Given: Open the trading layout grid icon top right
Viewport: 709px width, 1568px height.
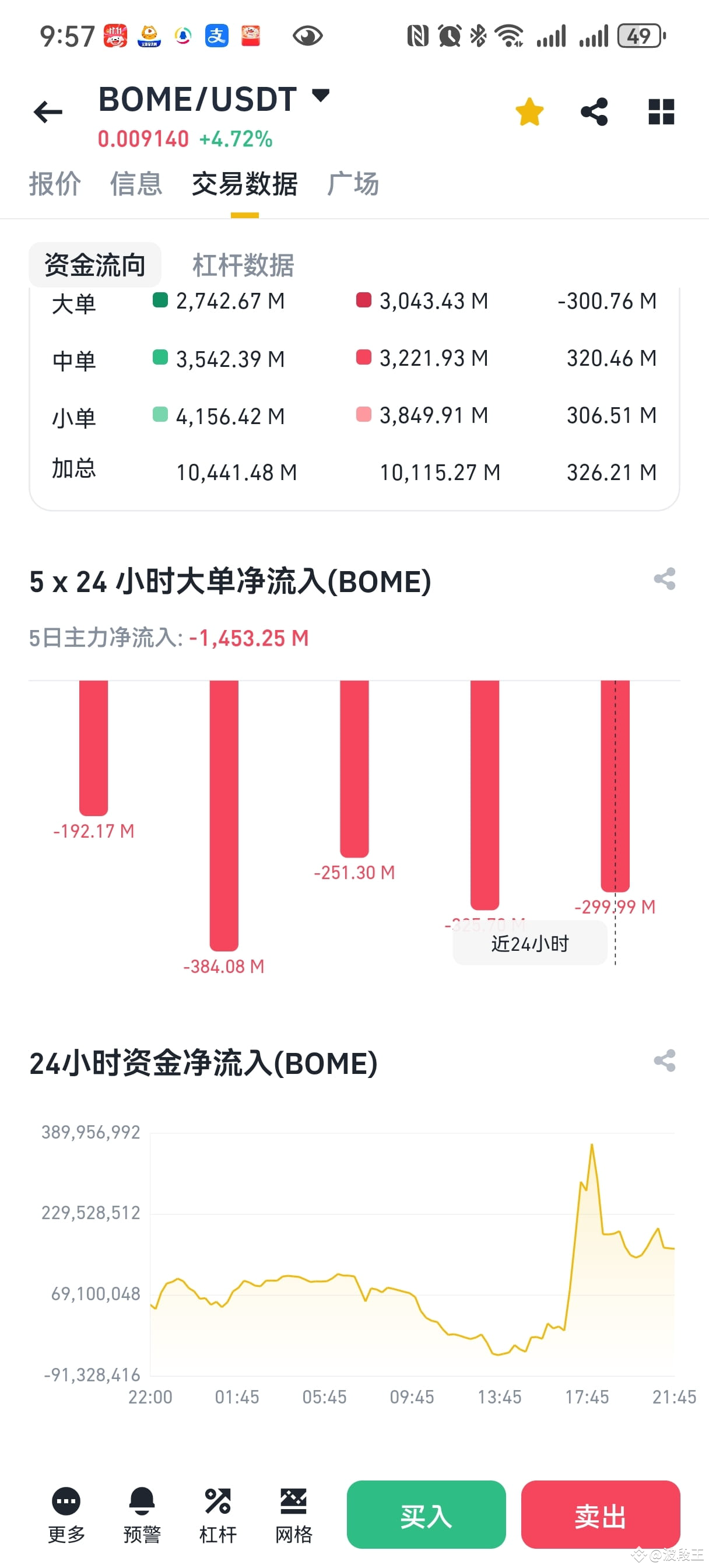Looking at the screenshot, I should click(x=661, y=111).
